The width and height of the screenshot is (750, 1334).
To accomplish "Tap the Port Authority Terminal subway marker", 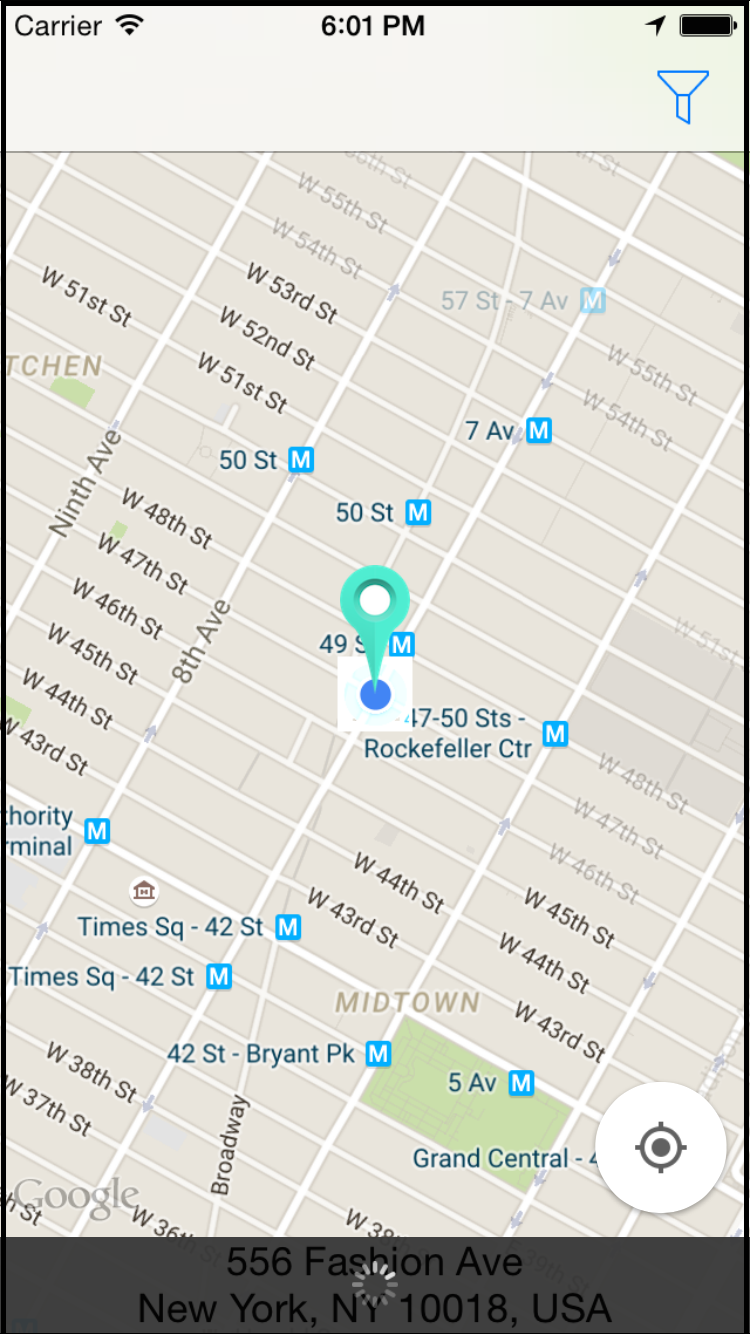I will 96,830.
